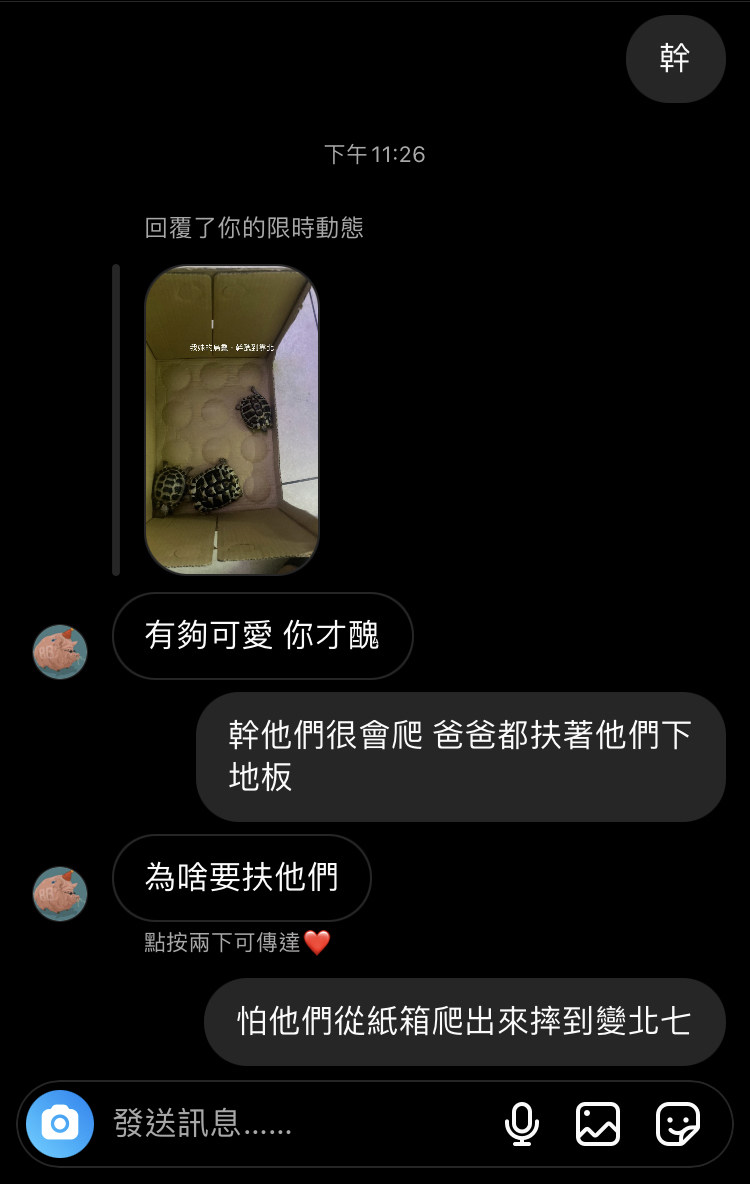Open the photo gallery picker
This screenshot has width=750, height=1184.
pyautogui.click(x=598, y=1124)
